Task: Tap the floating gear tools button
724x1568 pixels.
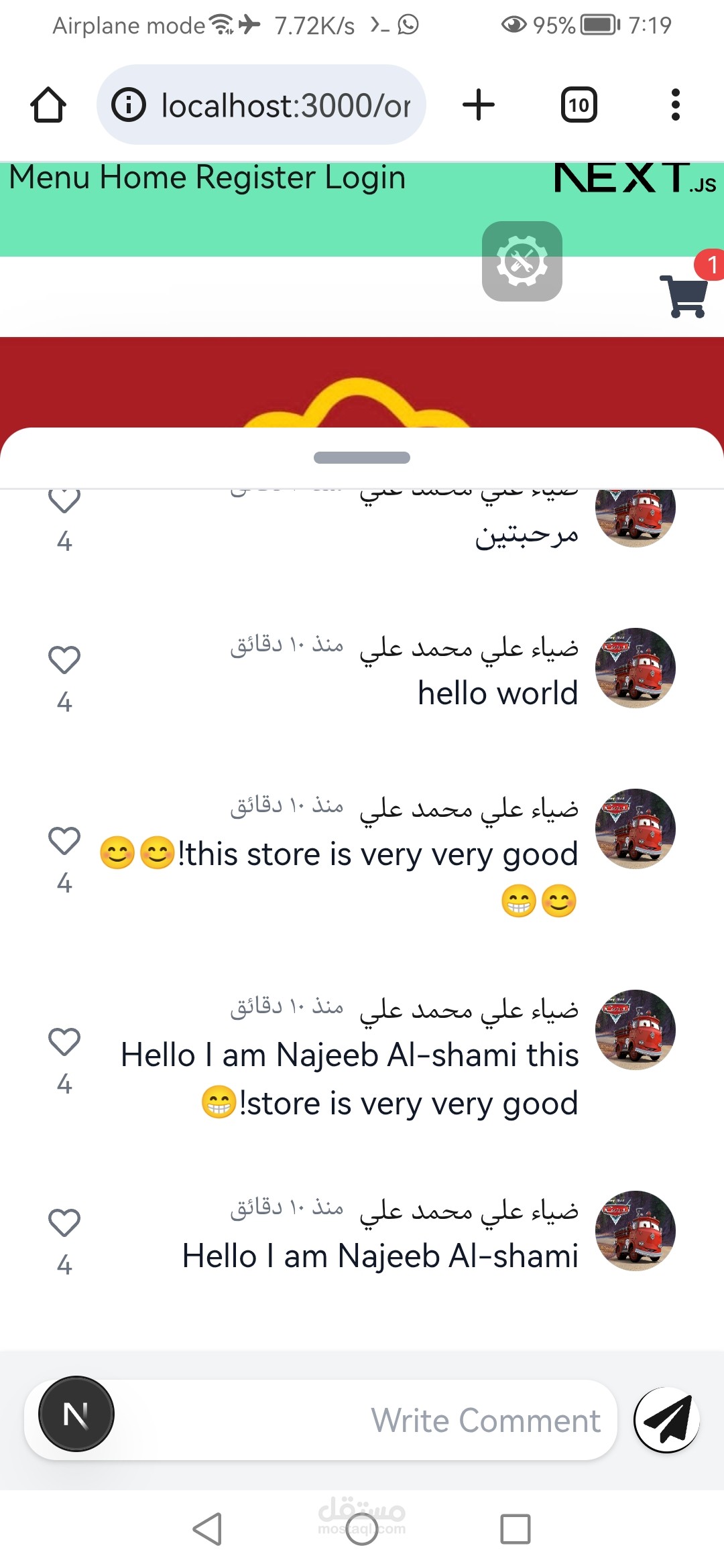Action: pyautogui.click(x=522, y=261)
